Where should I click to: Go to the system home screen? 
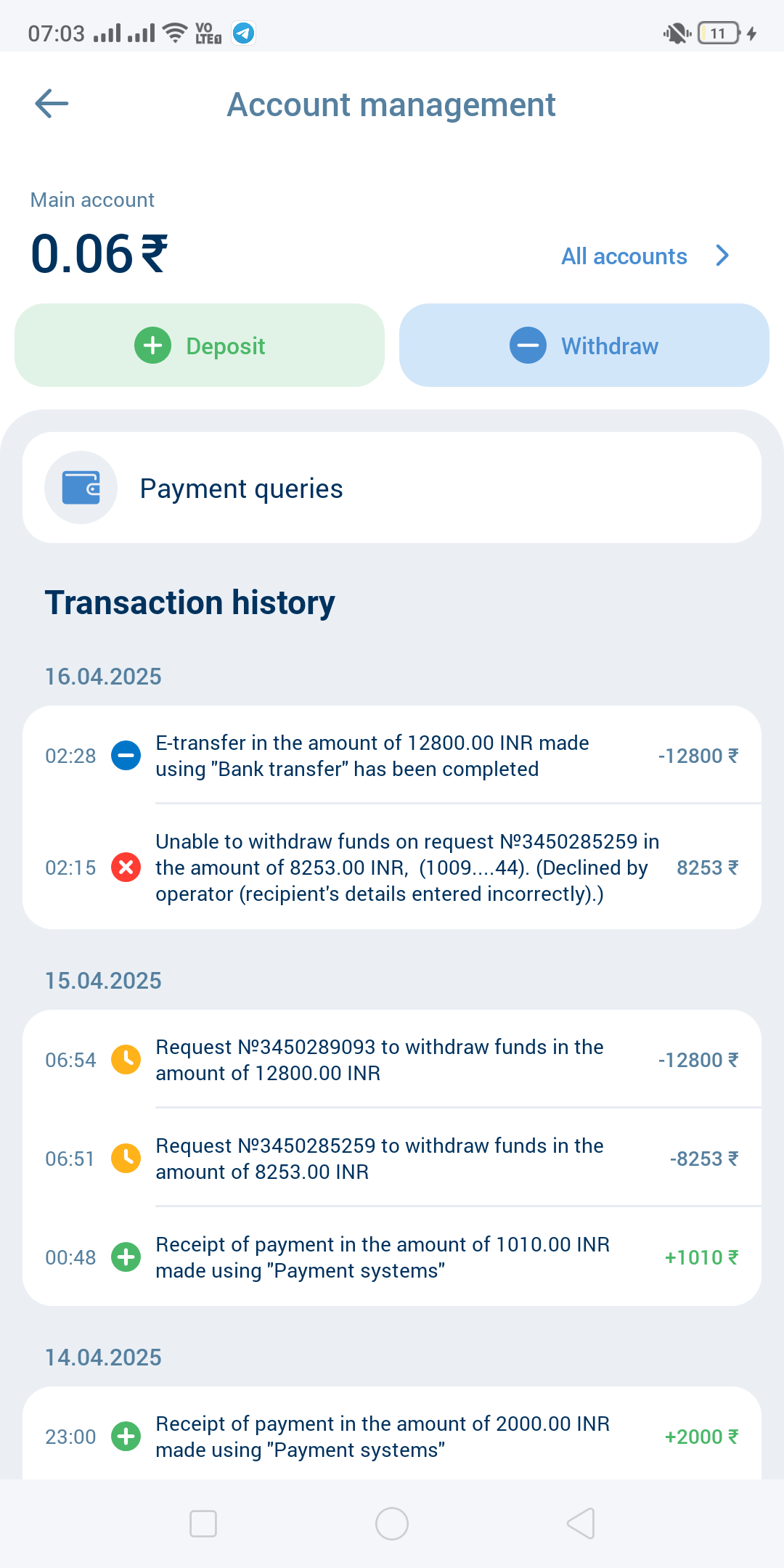[x=392, y=1523]
